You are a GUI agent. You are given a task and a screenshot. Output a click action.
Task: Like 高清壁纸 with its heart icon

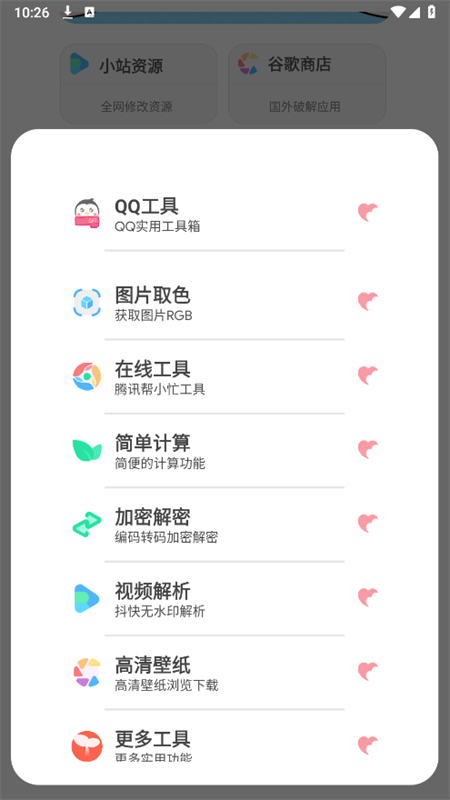[x=368, y=671]
